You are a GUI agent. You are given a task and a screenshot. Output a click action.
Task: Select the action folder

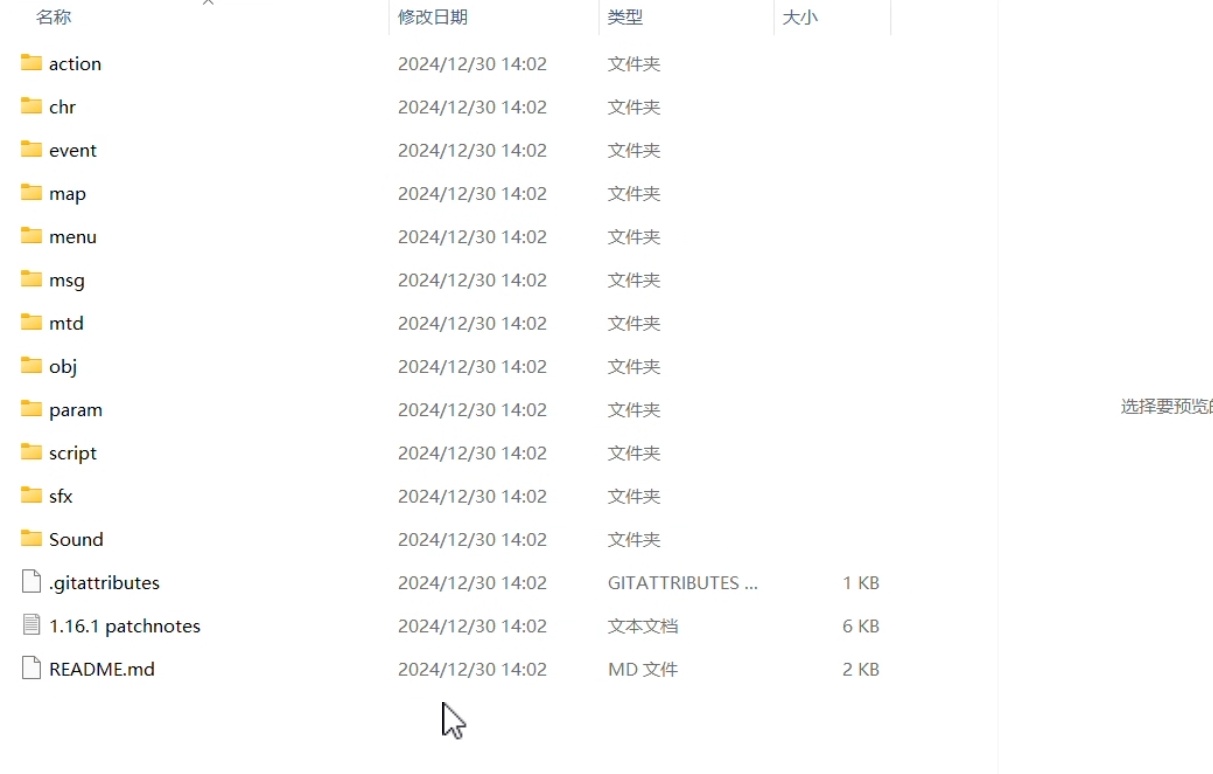[75, 64]
